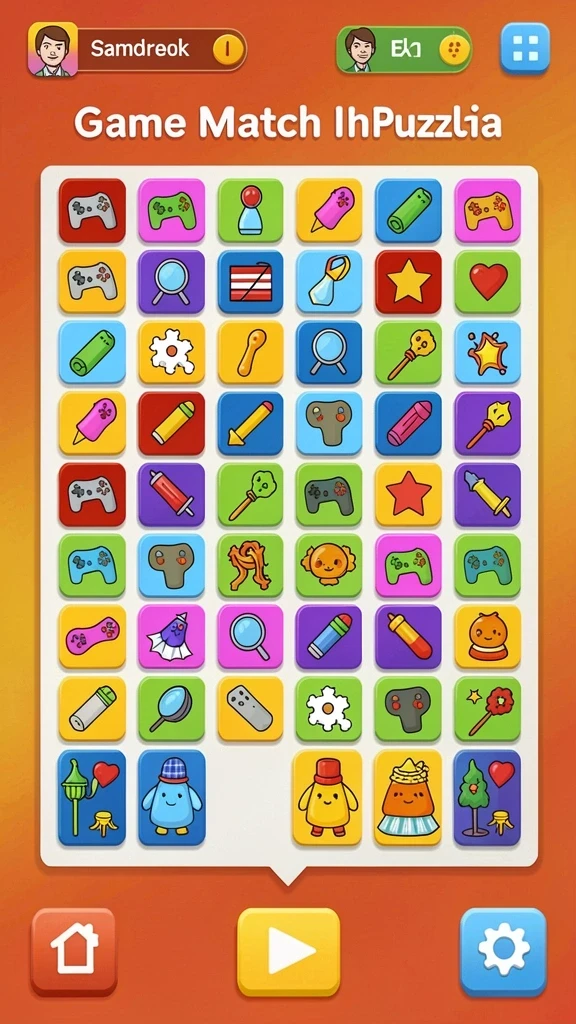Choose the yellow character with red hat

coord(327,797)
